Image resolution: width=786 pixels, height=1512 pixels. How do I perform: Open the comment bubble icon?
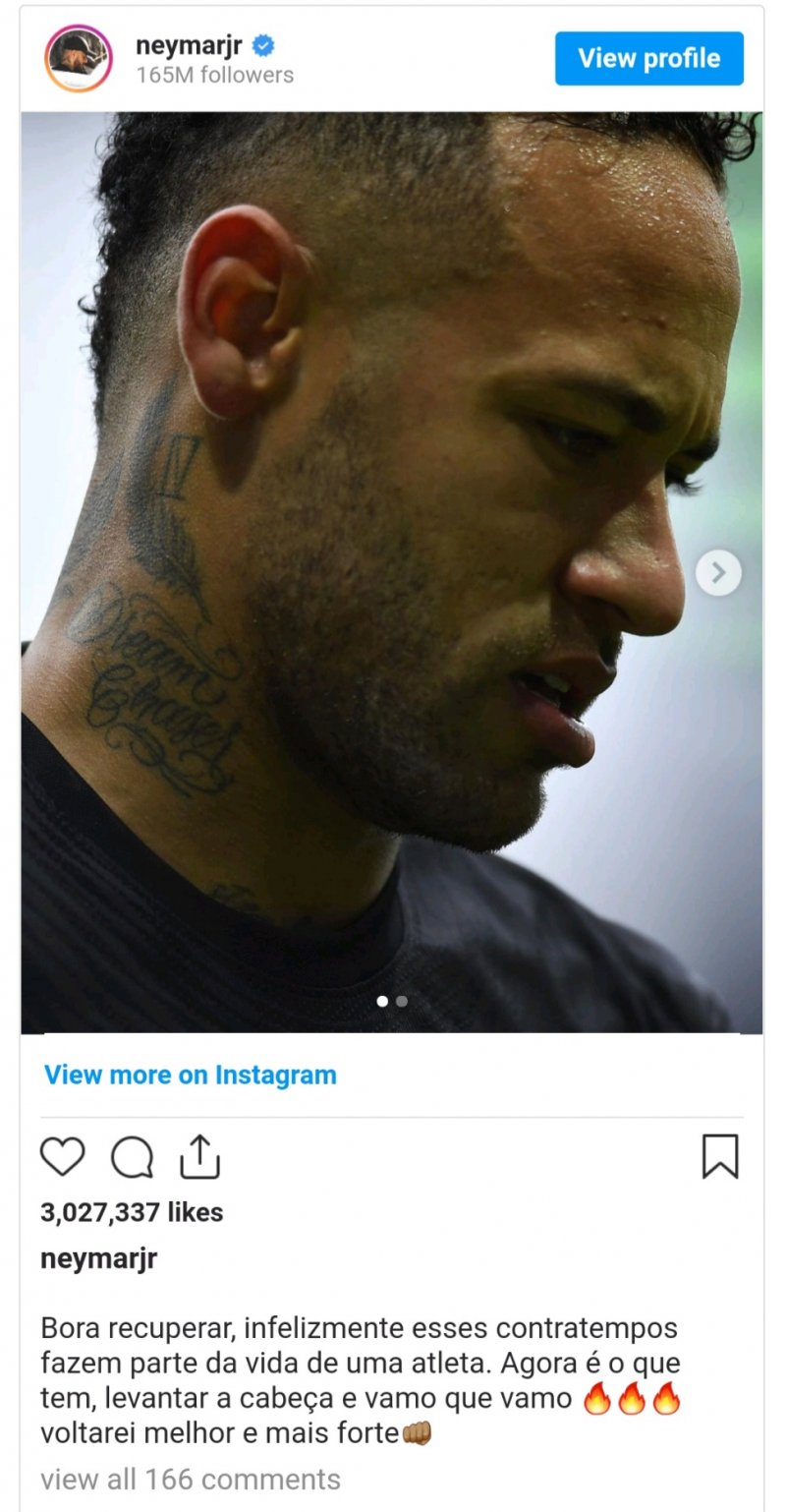(132, 1157)
